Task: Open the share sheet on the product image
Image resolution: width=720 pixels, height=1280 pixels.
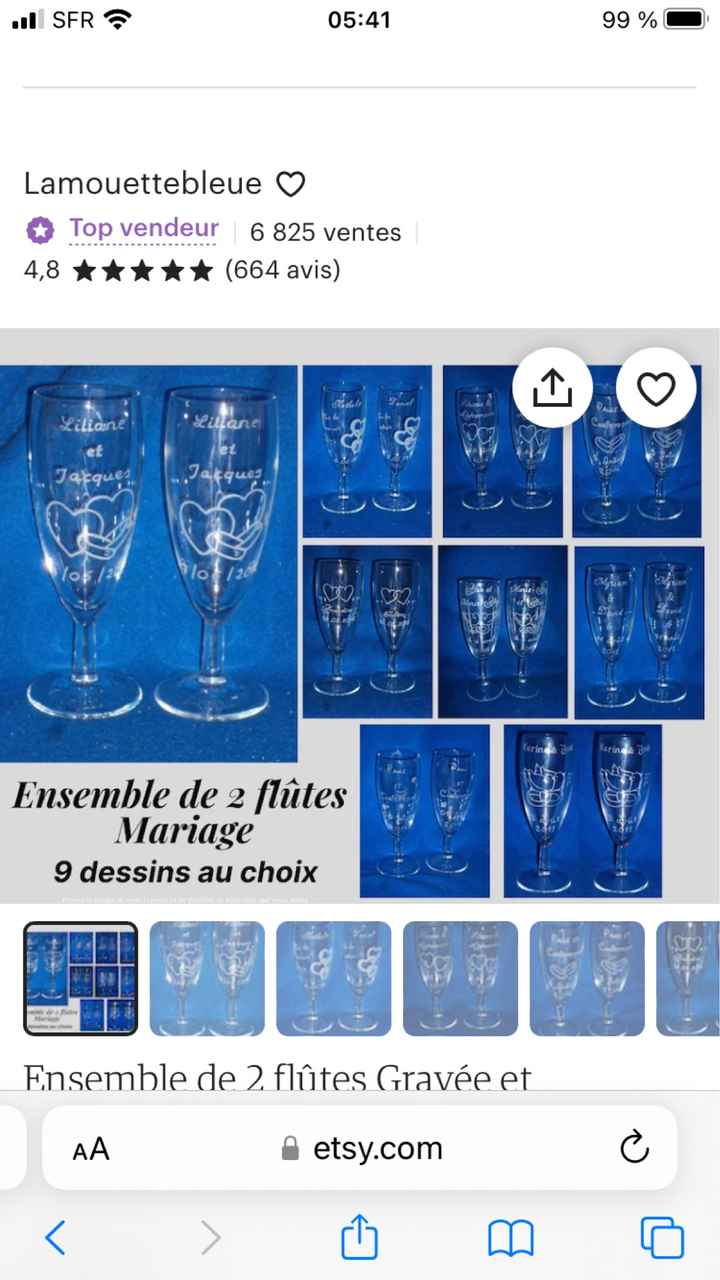Action: pos(552,388)
